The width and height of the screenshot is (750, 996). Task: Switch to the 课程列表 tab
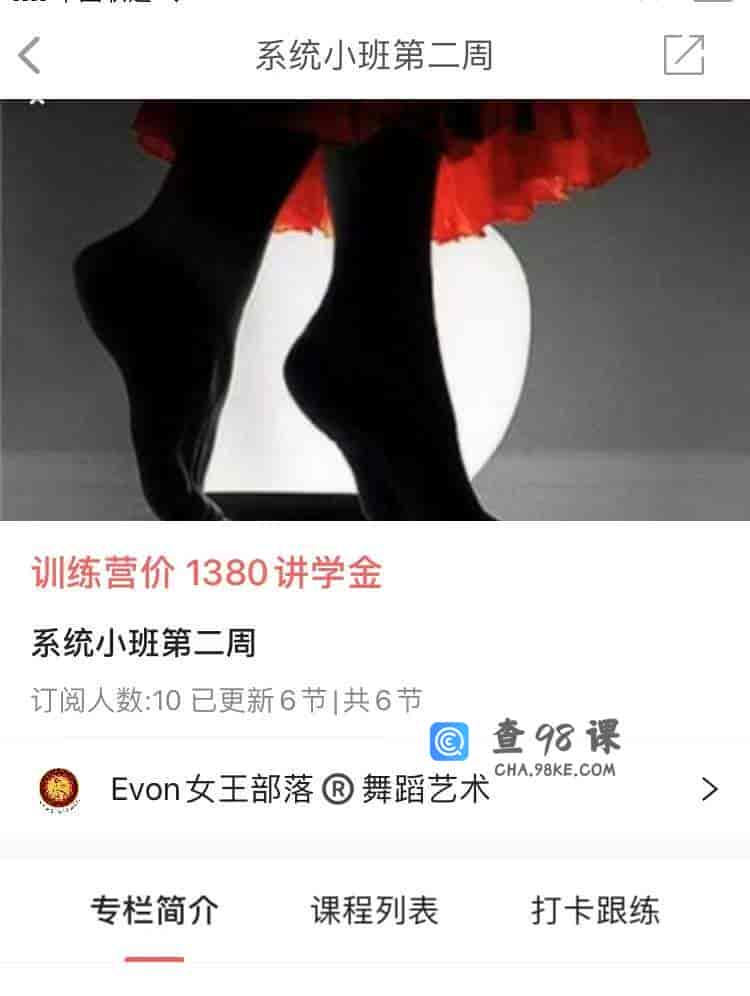click(x=375, y=908)
